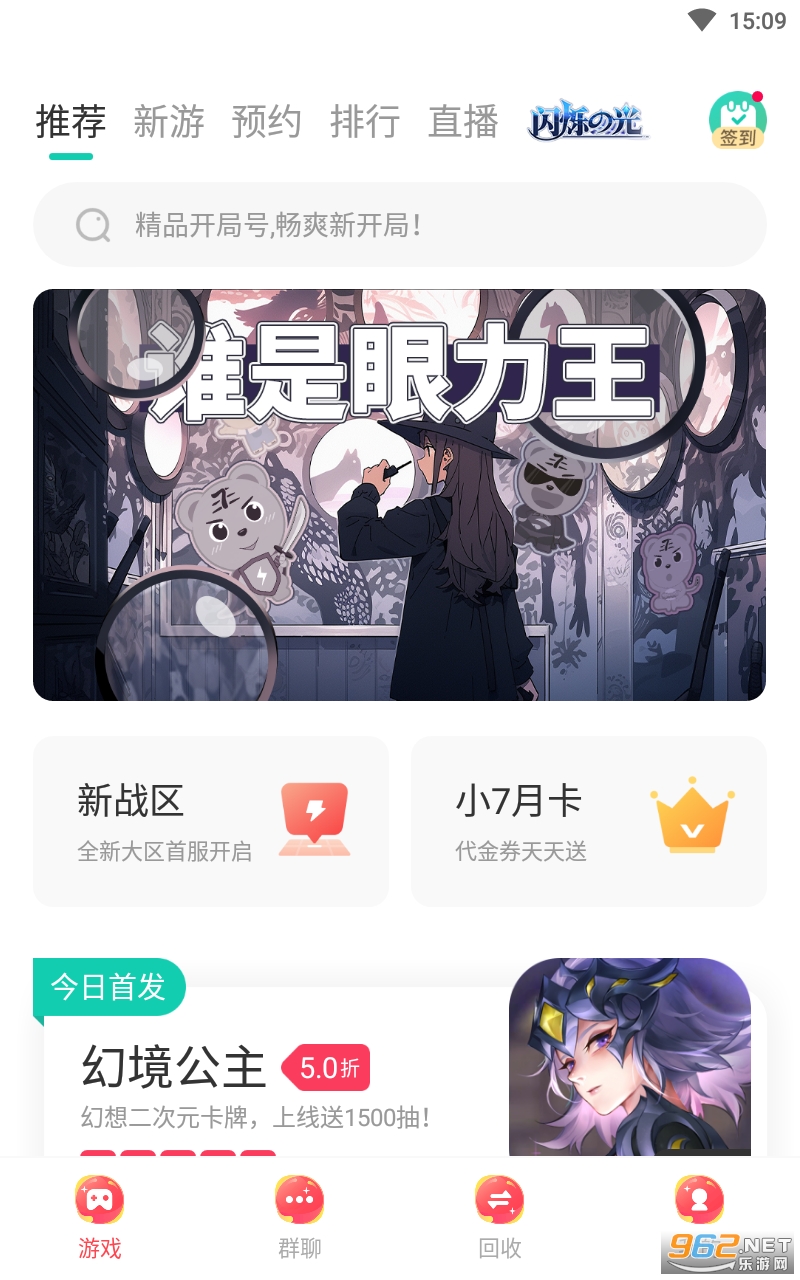
Task: Go to the 群聊 bottom tab
Action: (x=299, y=1217)
